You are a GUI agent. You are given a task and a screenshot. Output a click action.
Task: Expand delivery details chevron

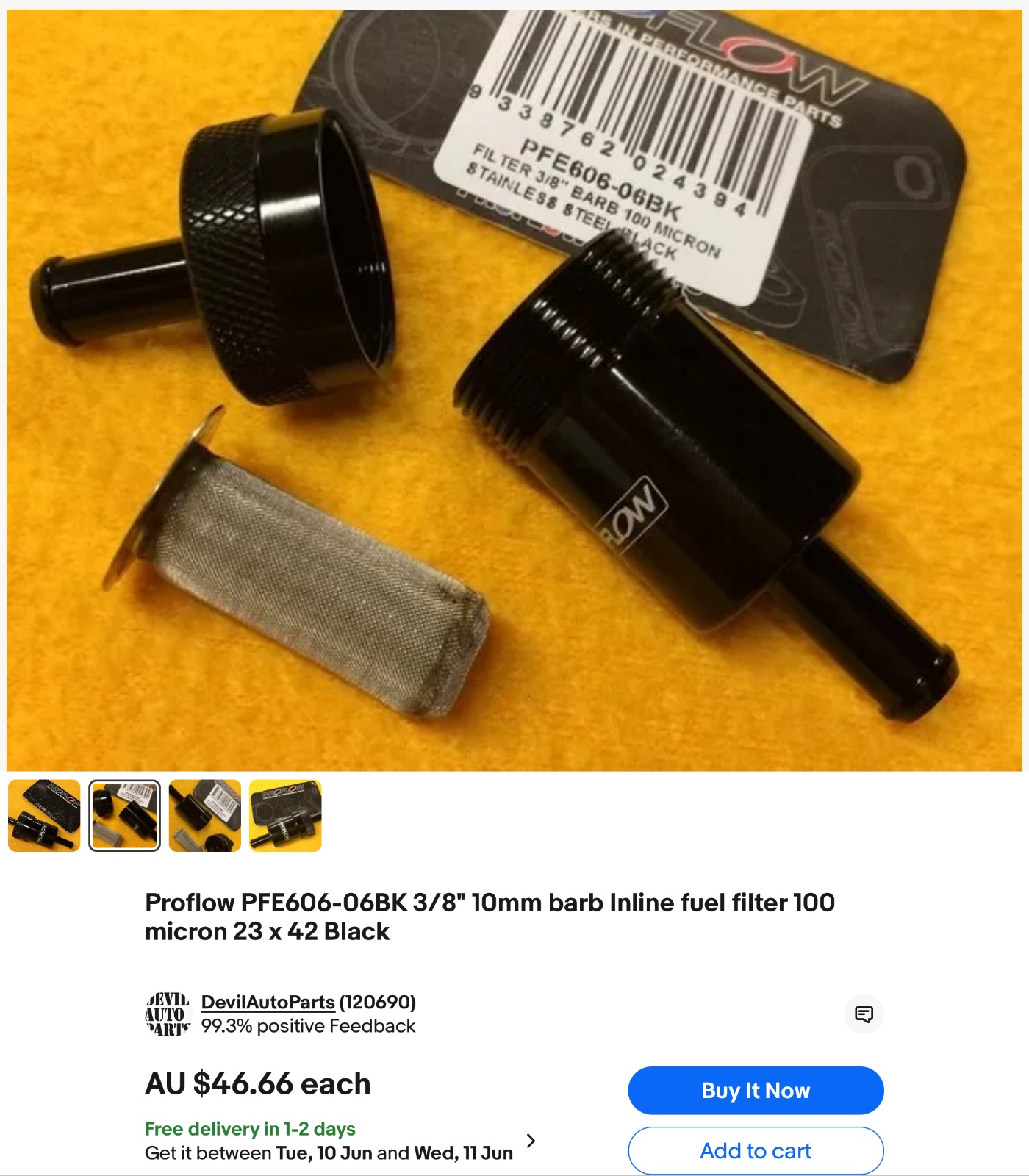click(531, 1141)
